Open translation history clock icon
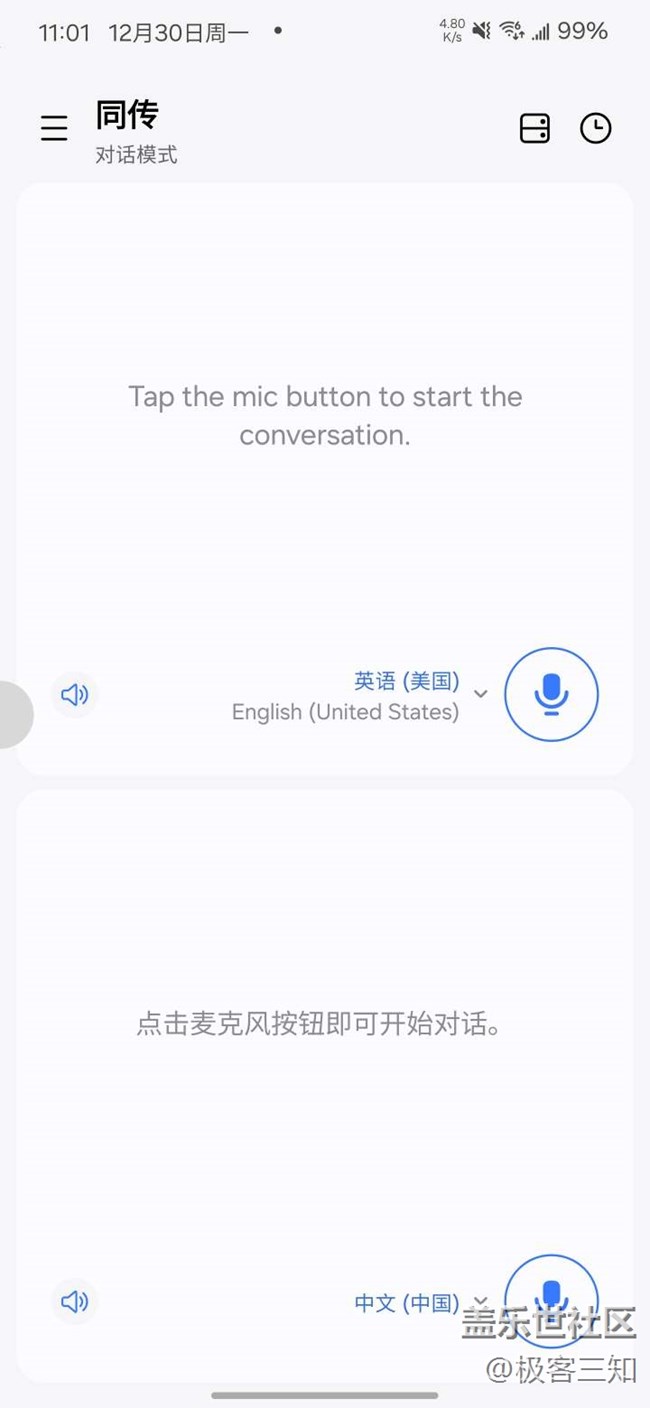 click(596, 128)
